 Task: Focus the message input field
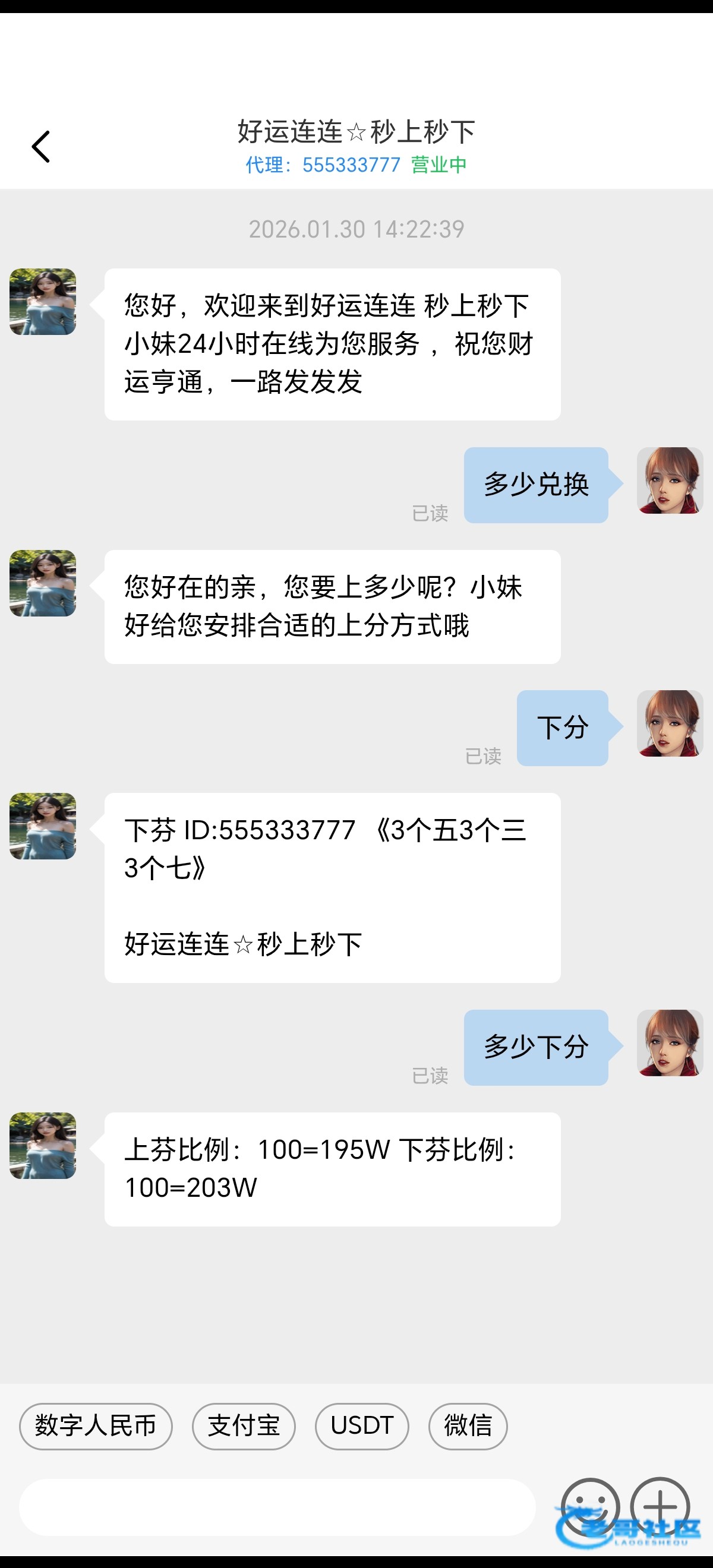(x=277, y=1507)
